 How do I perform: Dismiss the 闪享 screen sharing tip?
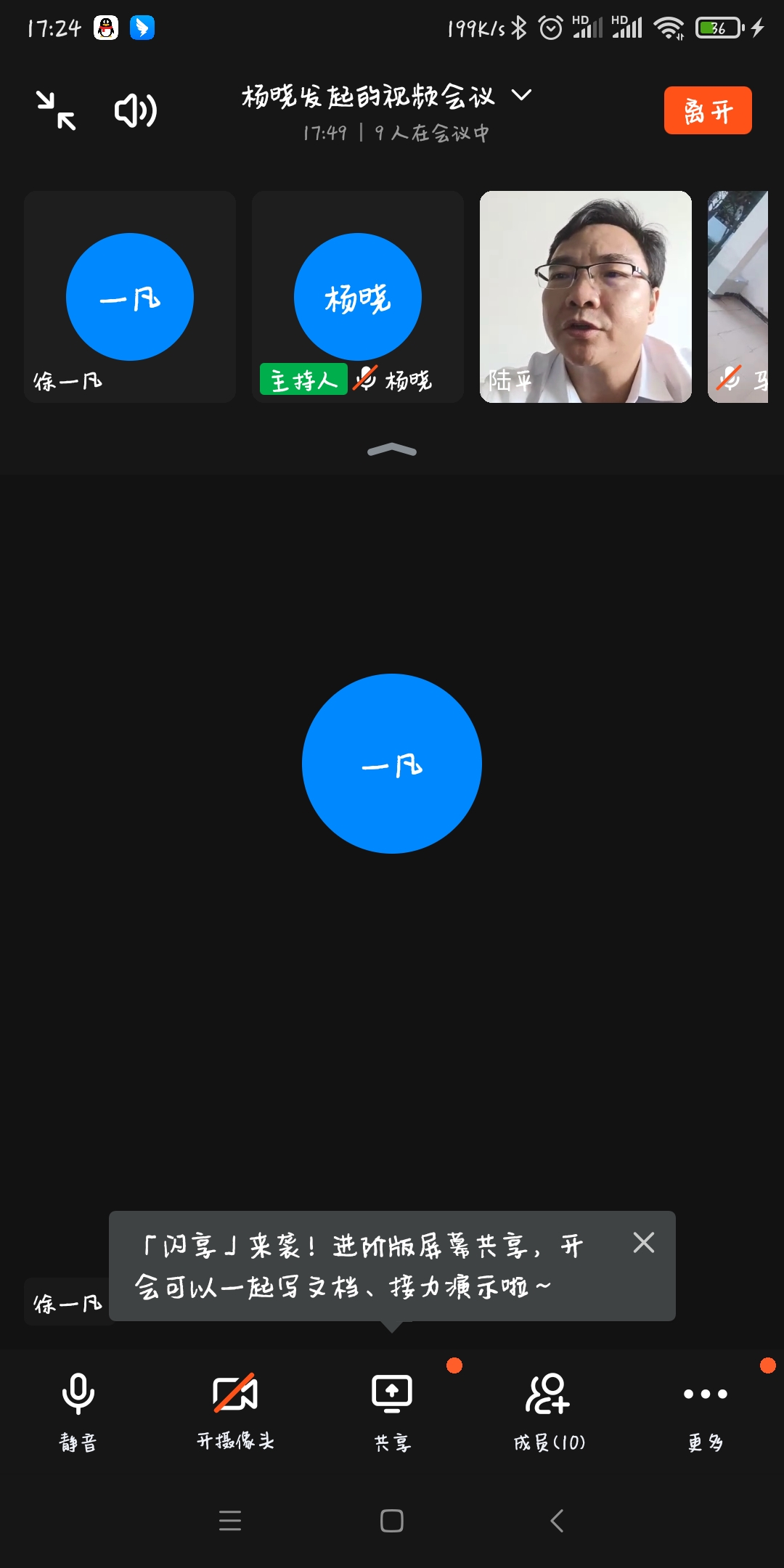[643, 1243]
